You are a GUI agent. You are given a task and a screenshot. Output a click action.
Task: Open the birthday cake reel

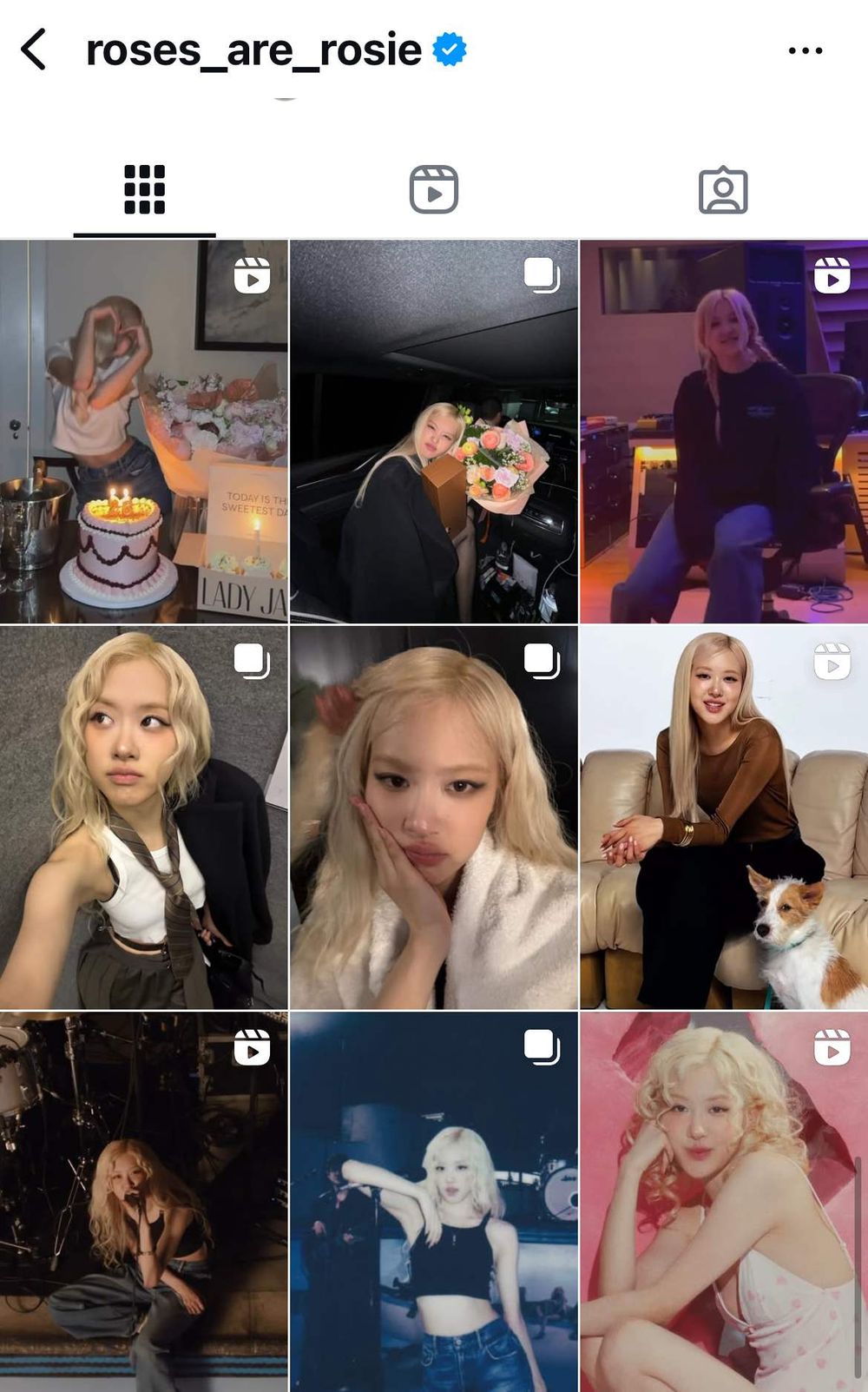pos(143,432)
